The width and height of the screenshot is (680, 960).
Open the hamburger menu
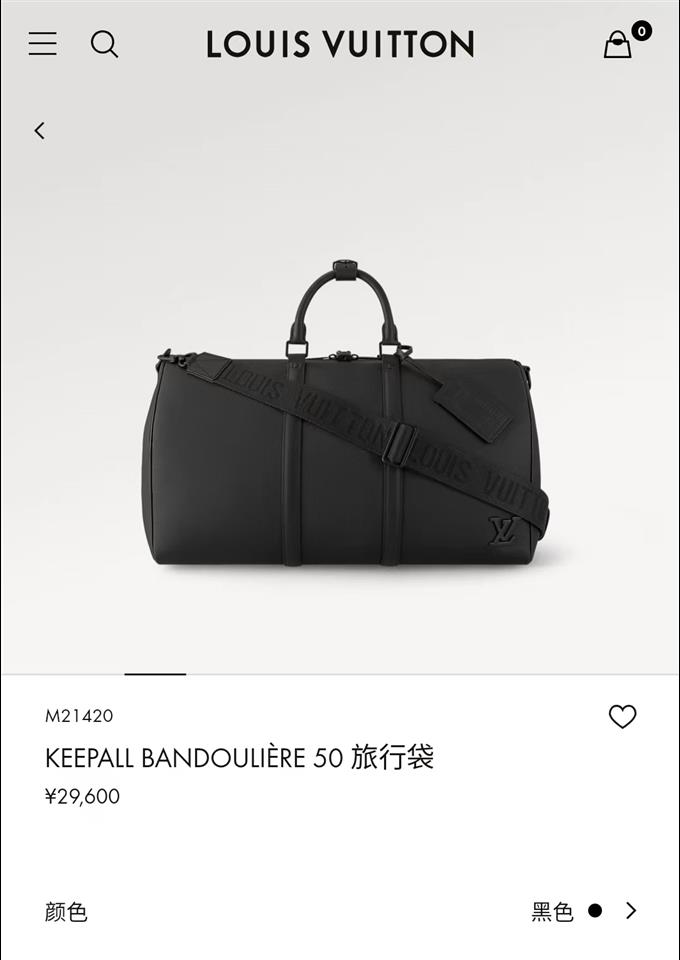pos(42,44)
